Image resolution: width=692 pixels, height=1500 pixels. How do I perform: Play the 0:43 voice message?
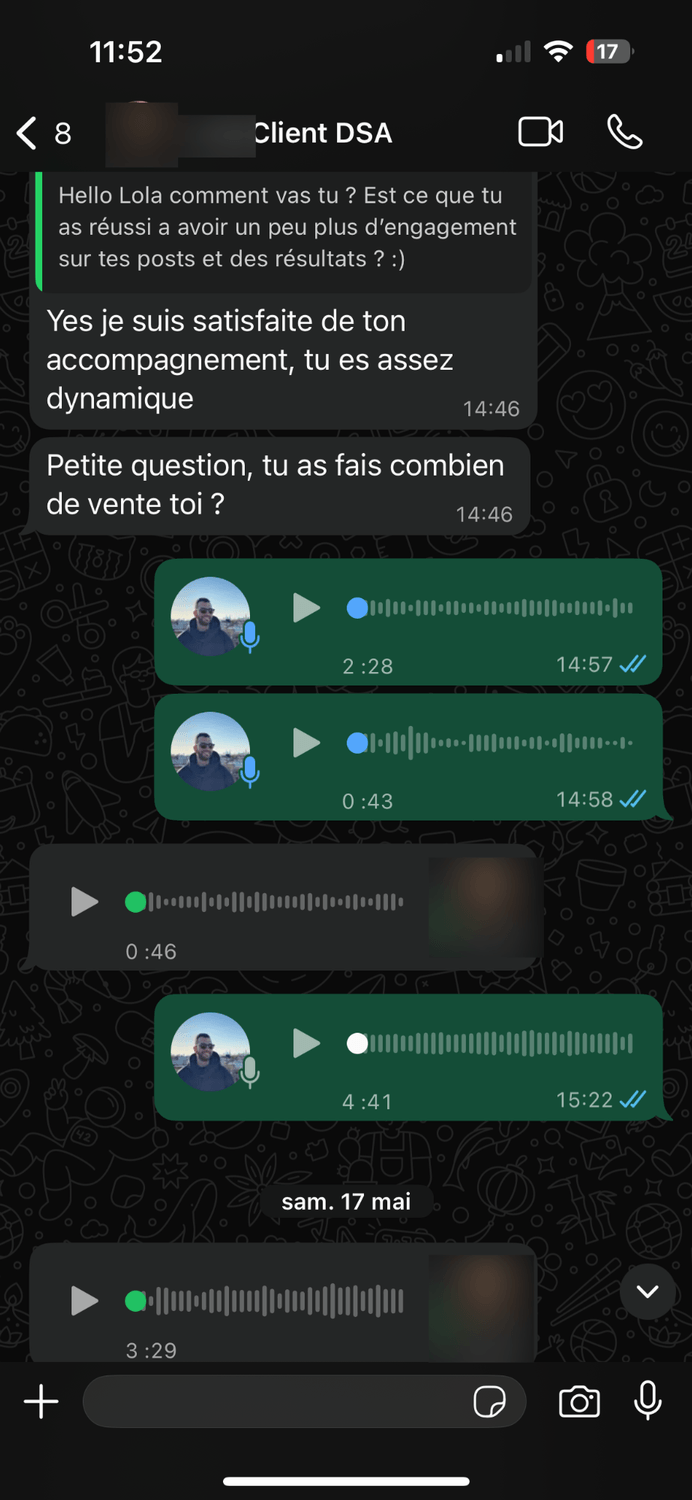pyautogui.click(x=306, y=743)
